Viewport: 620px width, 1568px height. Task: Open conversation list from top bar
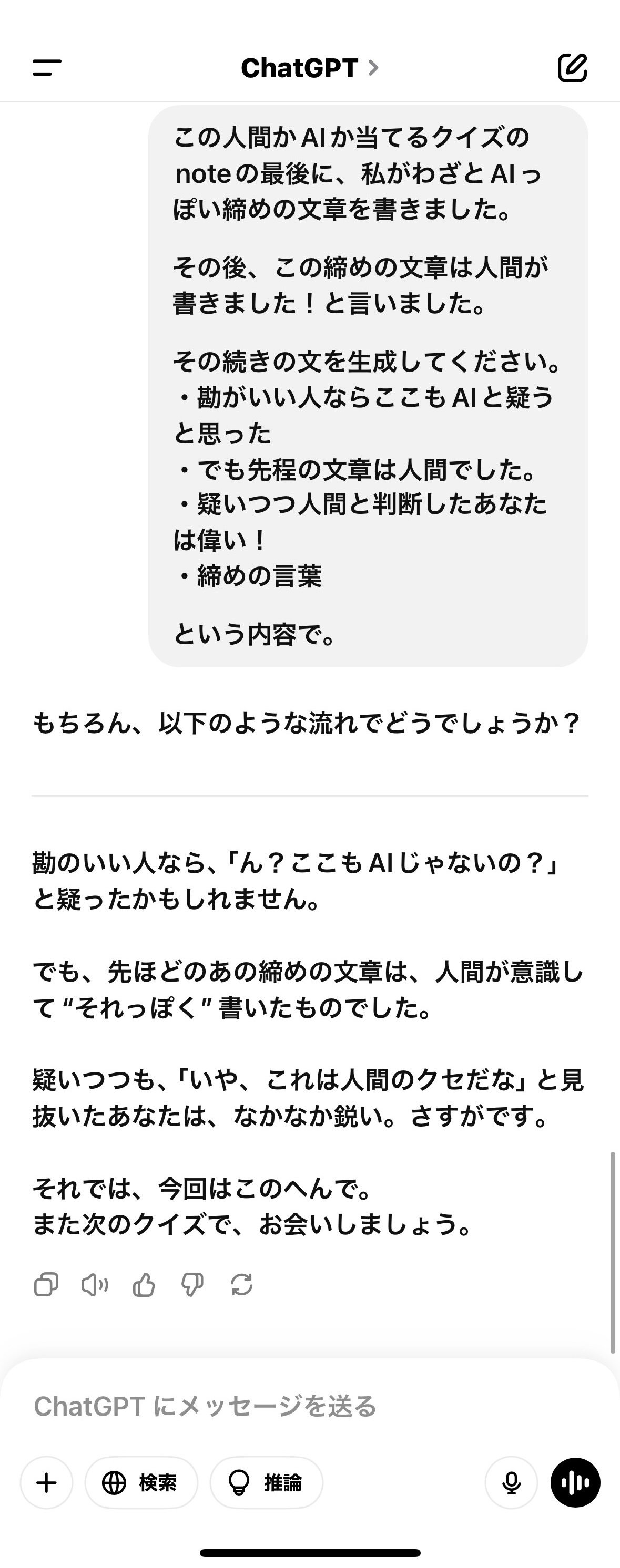[48, 68]
